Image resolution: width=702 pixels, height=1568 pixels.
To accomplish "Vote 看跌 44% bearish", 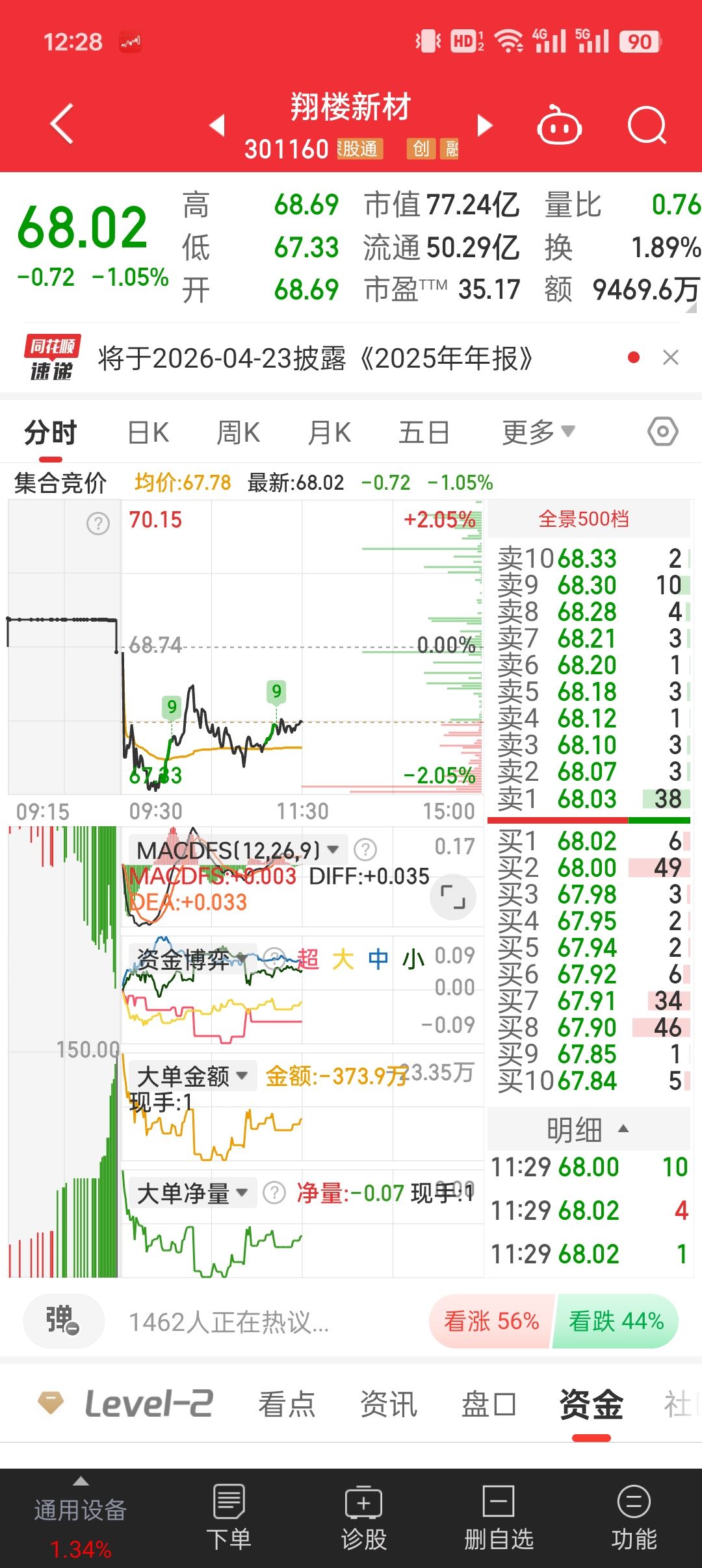I will pos(616,1321).
